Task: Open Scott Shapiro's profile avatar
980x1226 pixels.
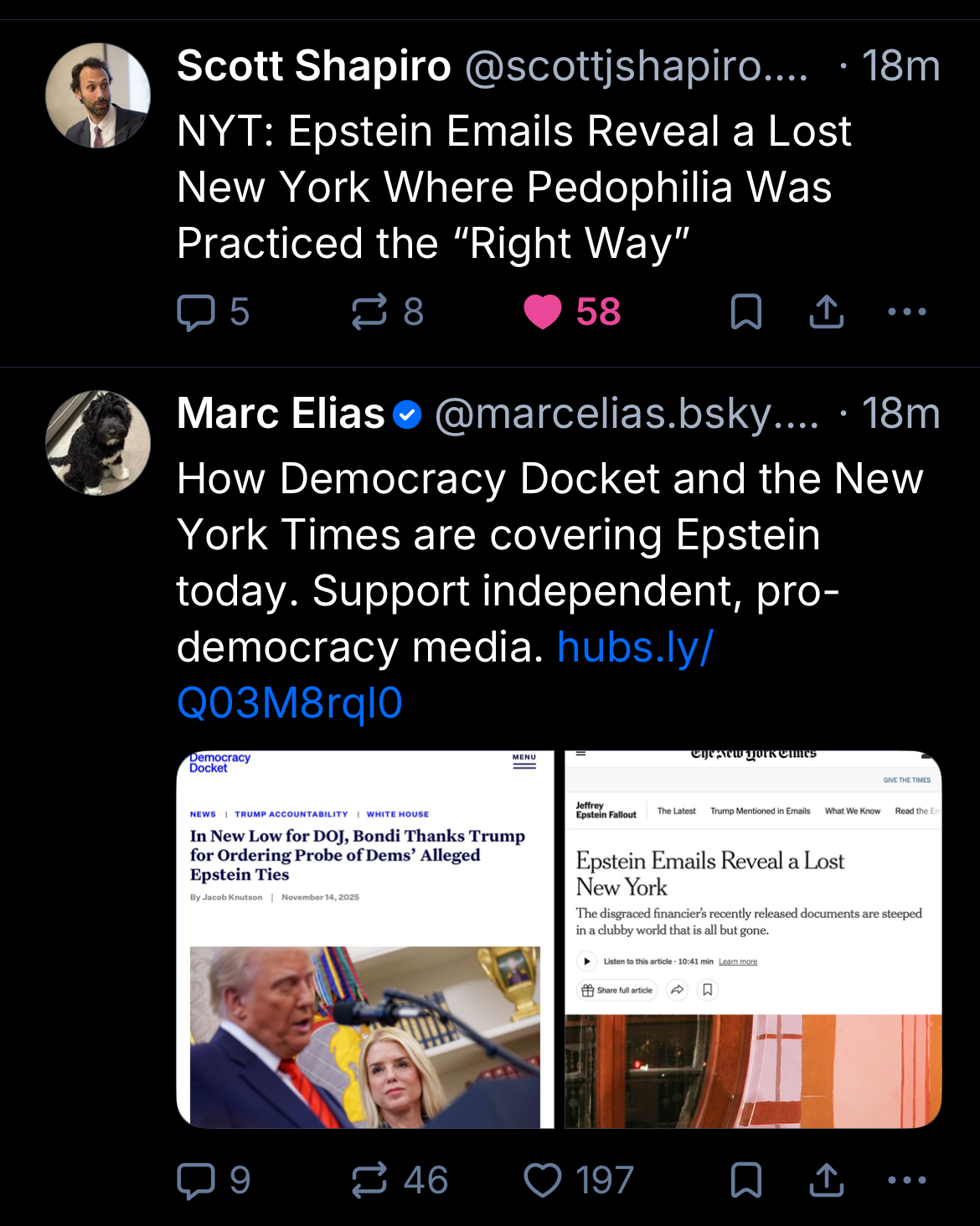Action: tap(98, 95)
